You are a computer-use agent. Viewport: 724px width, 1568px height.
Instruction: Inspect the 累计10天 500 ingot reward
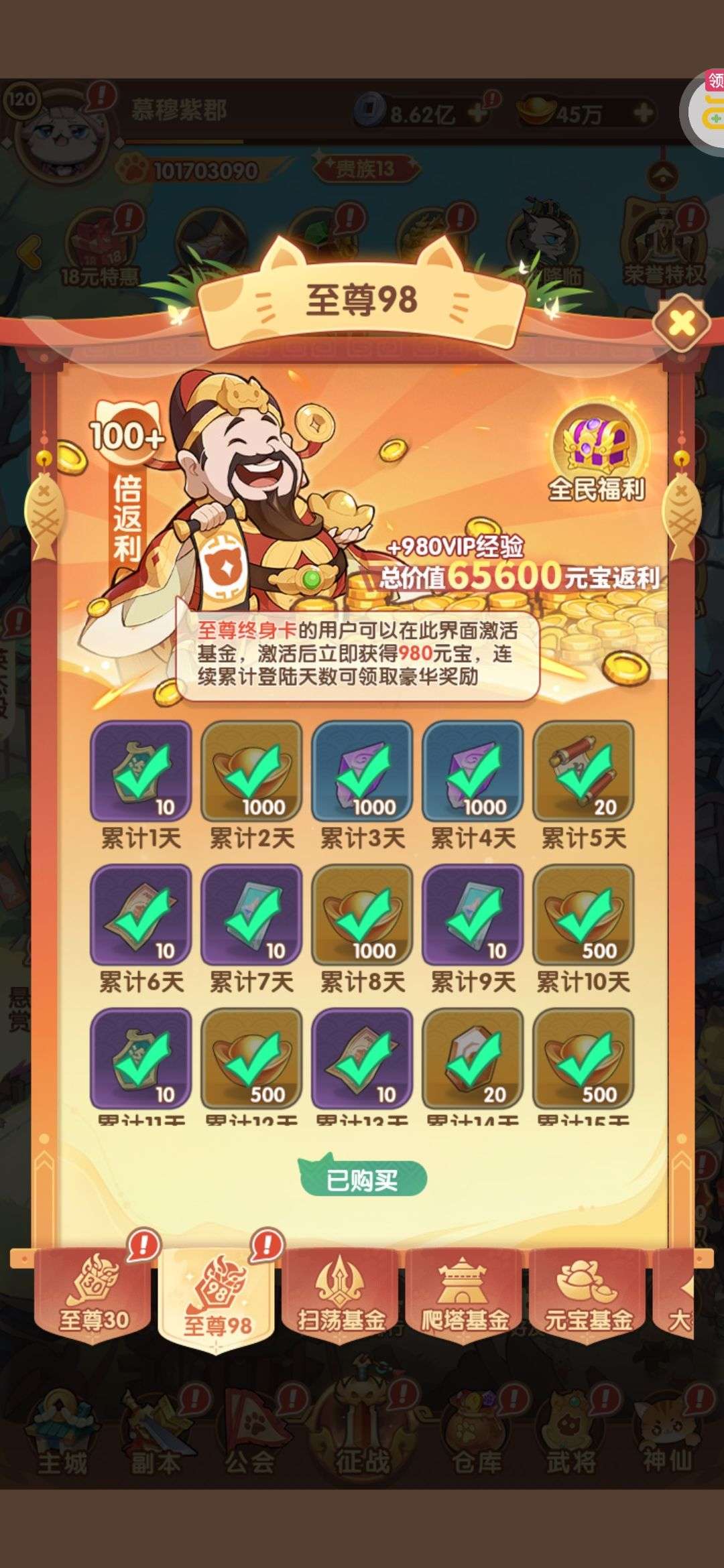pos(583,915)
